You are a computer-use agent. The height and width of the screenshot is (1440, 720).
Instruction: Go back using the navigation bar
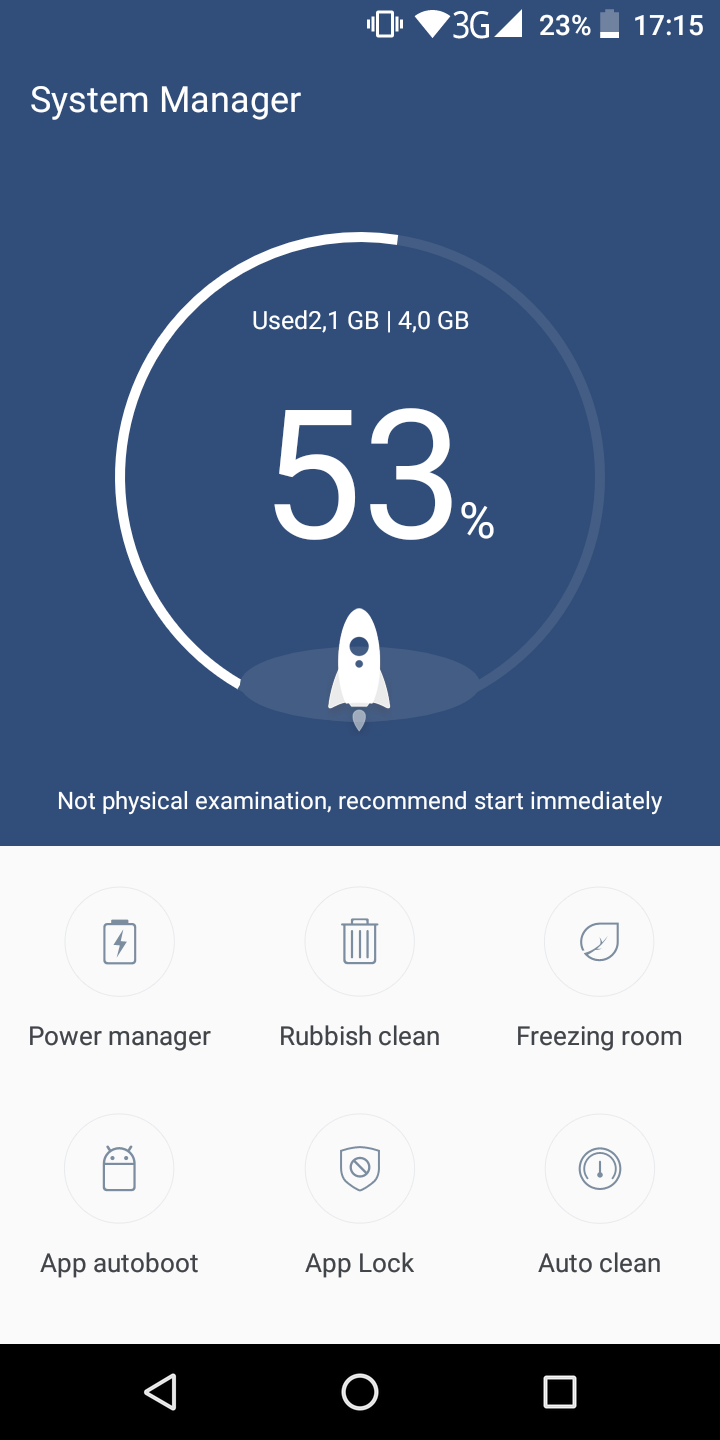pos(160,1392)
